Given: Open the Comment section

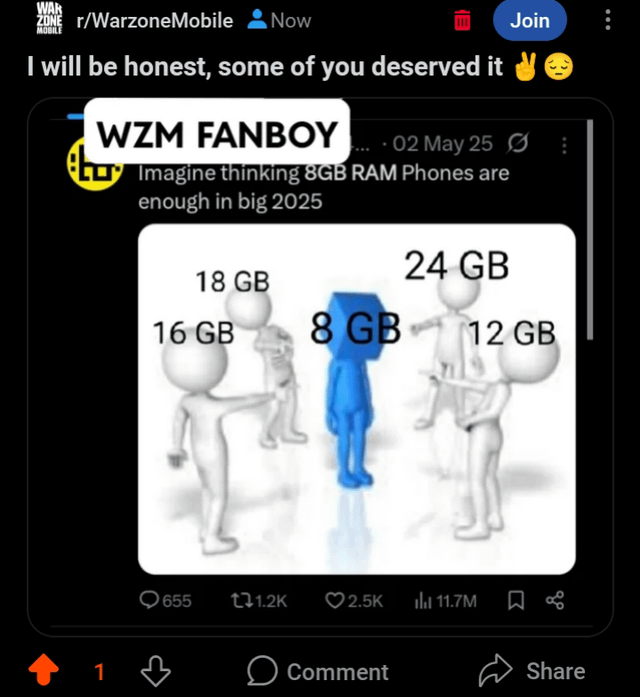Looking at the screenshot, I should point(317,671).
